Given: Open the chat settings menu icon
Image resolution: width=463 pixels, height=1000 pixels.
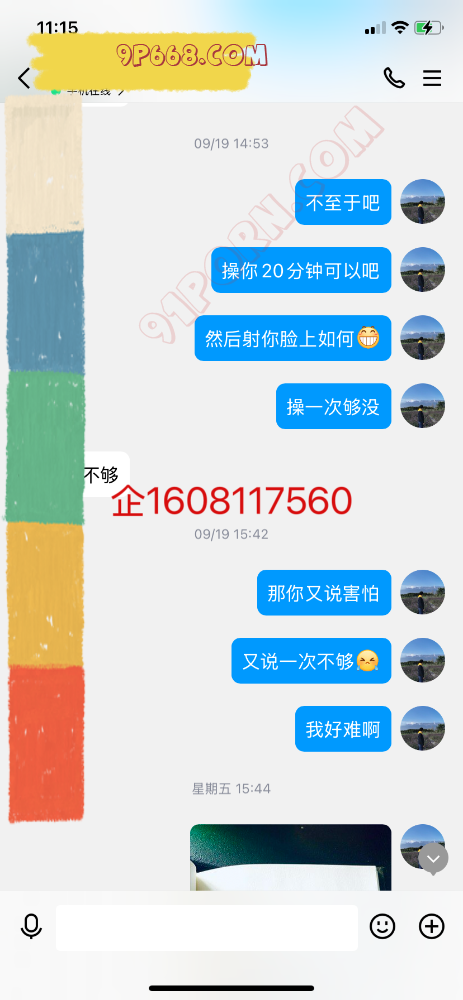Looking at the screenshot, I should point(432,78).
